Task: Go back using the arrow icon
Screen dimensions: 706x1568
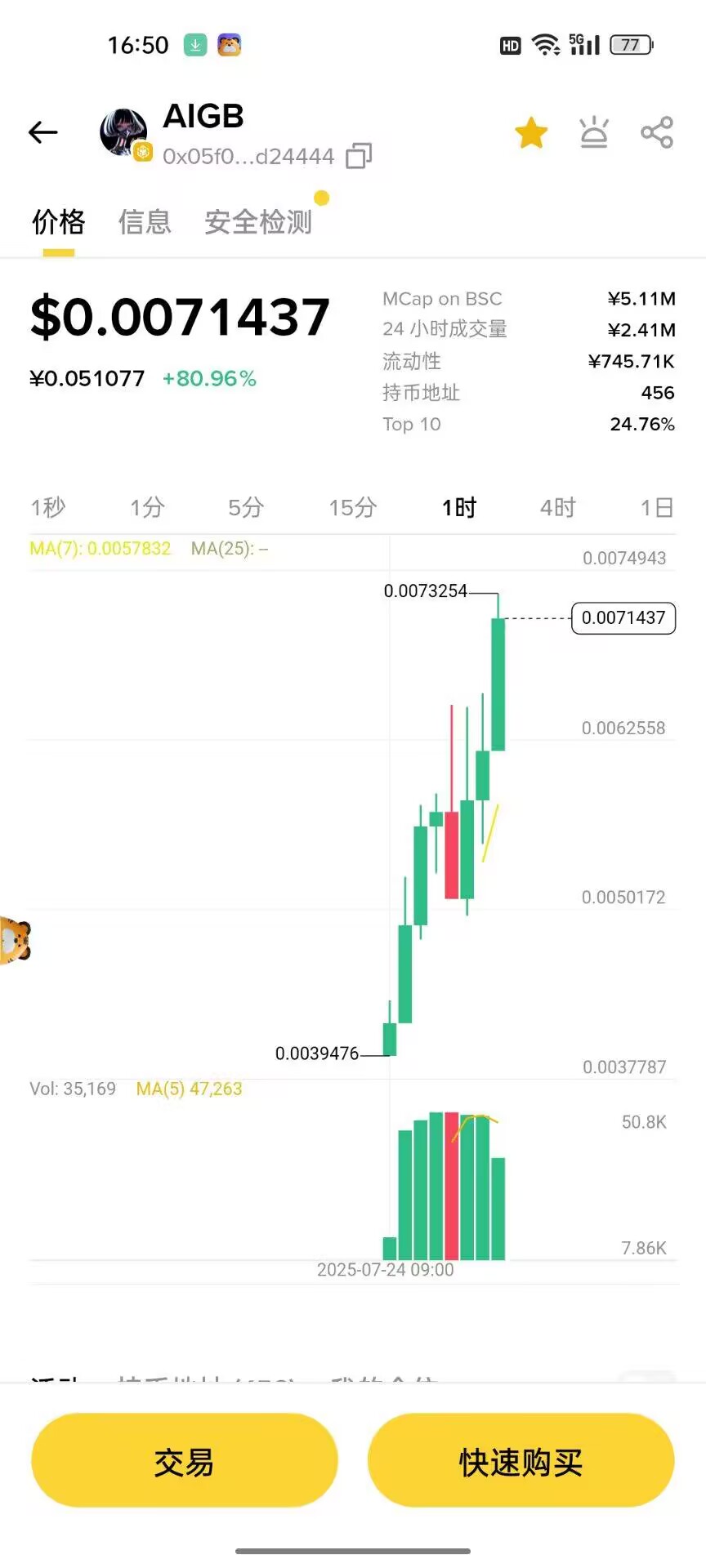Action: click(42, 132)
